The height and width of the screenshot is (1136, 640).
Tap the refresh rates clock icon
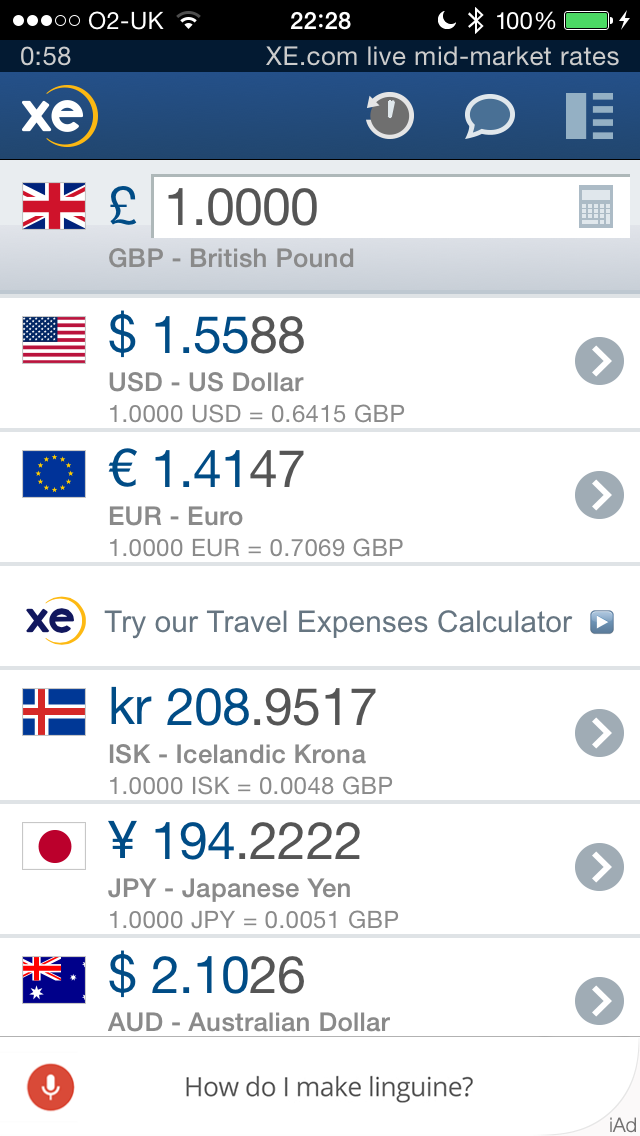click(x=389, y=115)
